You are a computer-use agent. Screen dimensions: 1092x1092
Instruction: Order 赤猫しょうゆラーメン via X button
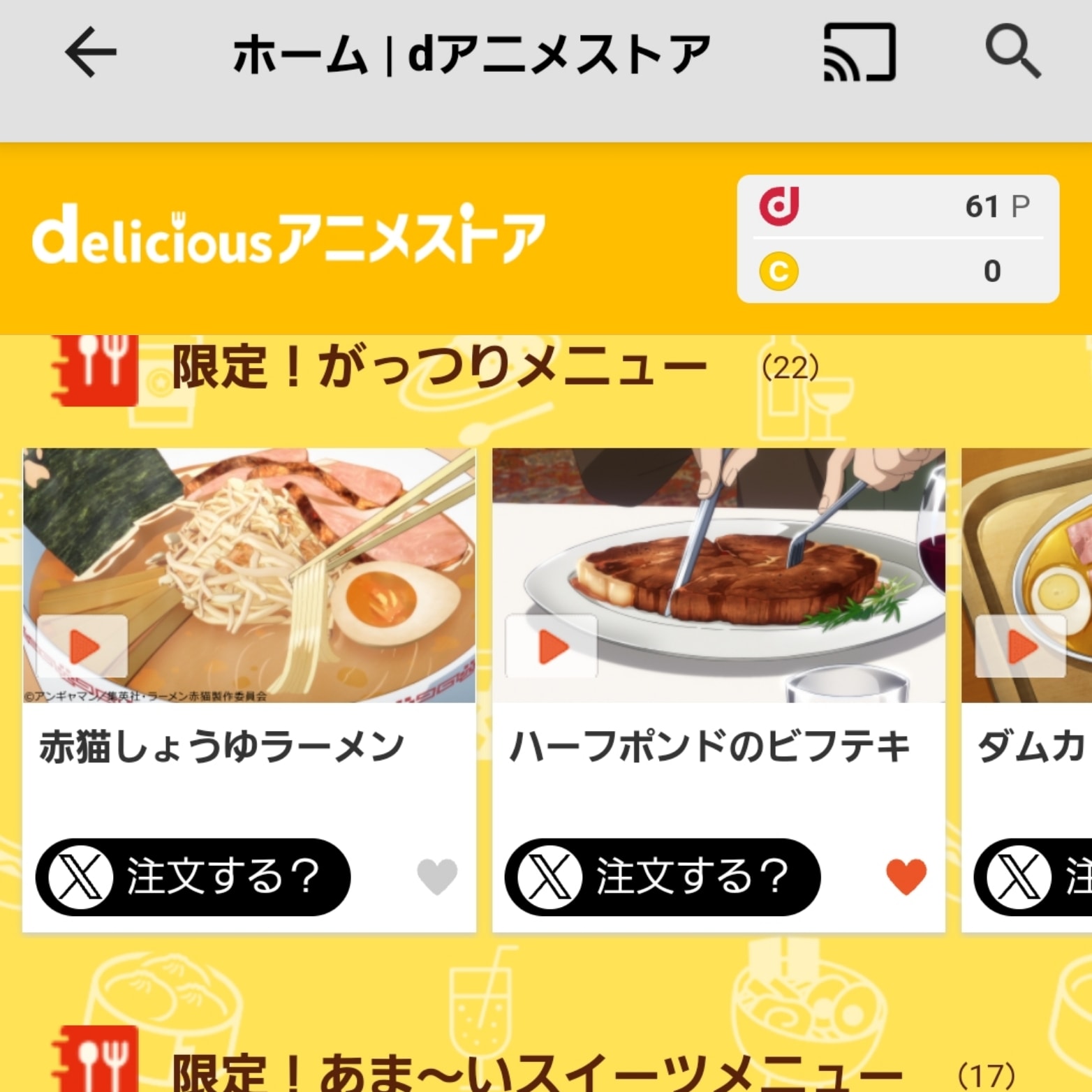[193, 876]
